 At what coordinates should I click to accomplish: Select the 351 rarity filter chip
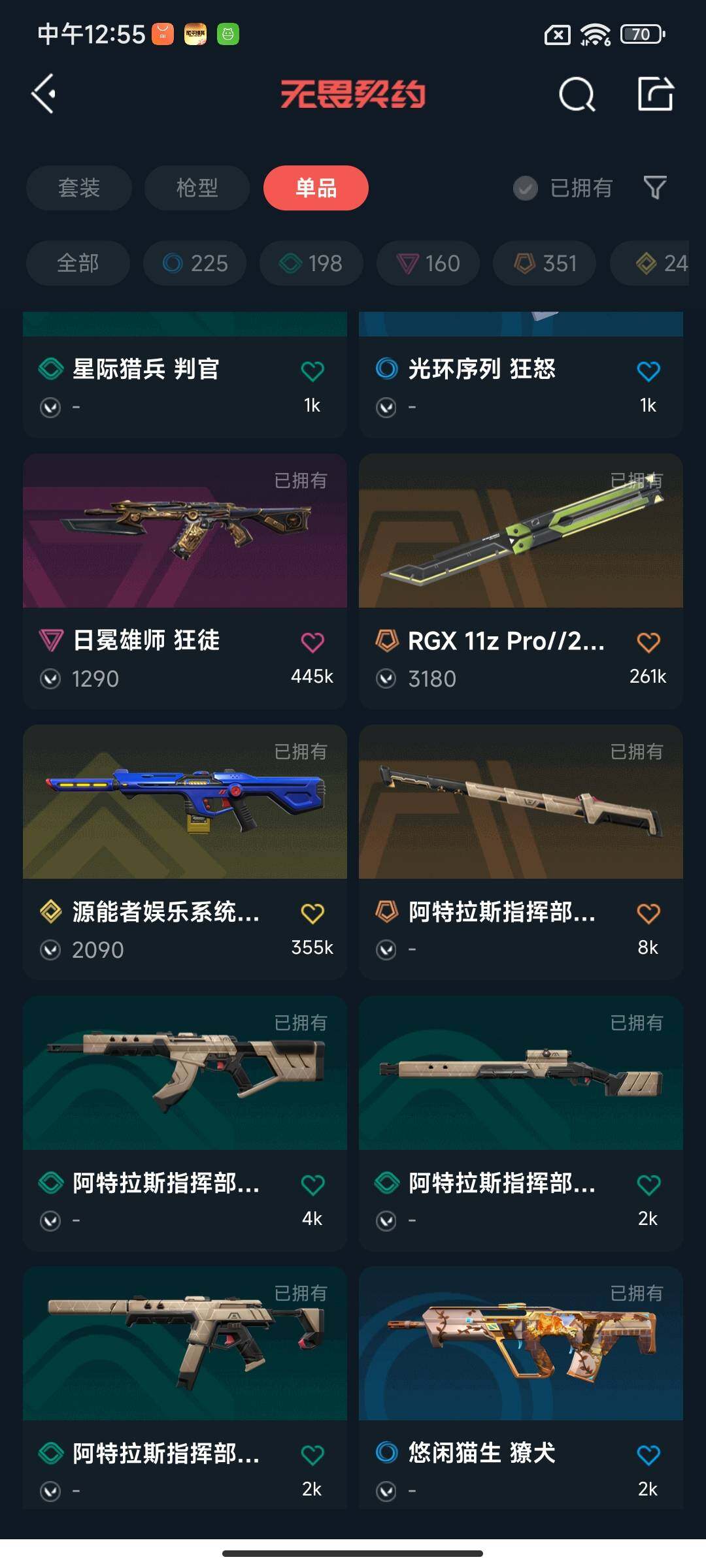tap(543, 263)
